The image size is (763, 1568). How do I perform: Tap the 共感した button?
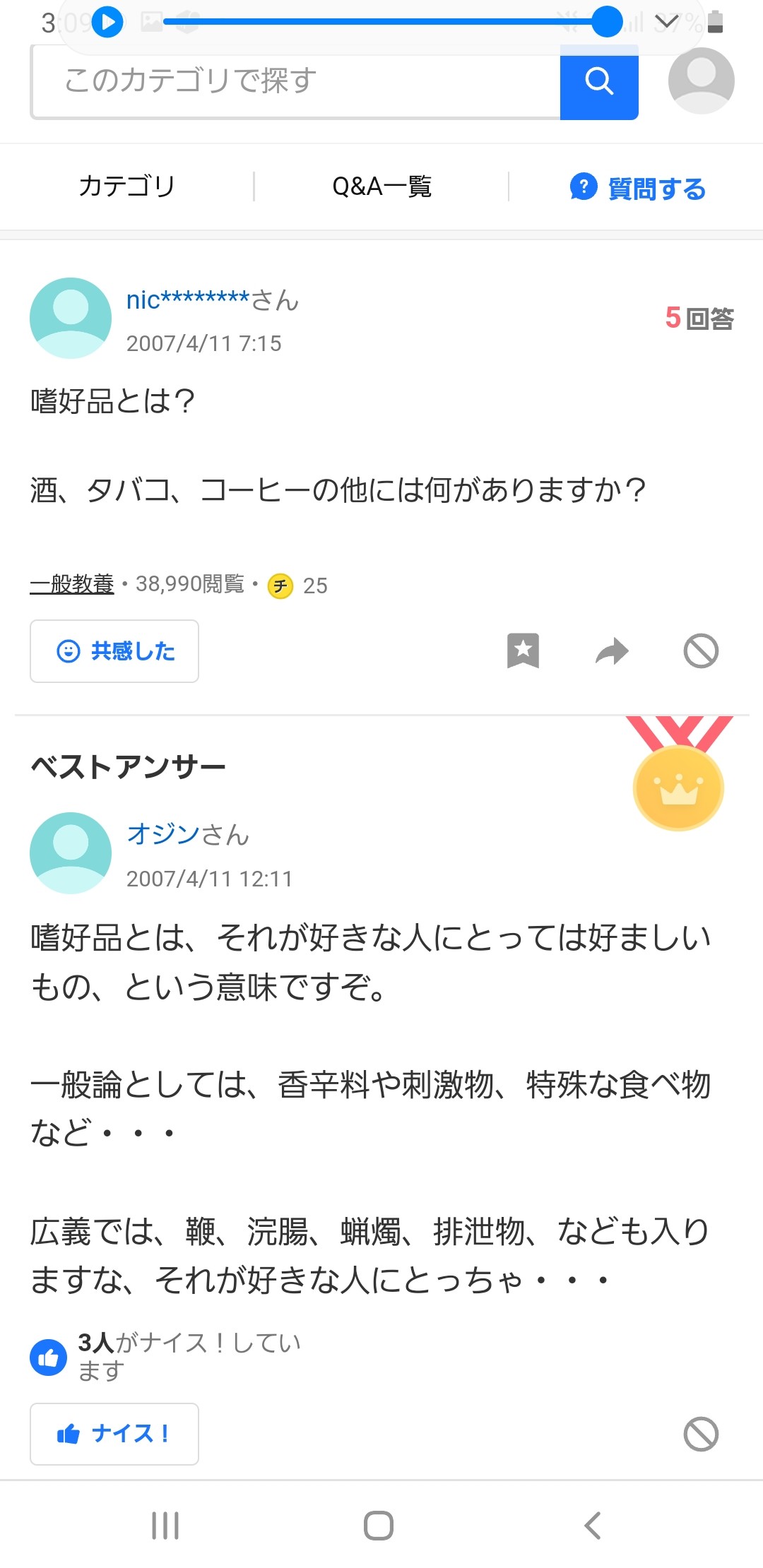pyautogui.click(x=114, y=651)
